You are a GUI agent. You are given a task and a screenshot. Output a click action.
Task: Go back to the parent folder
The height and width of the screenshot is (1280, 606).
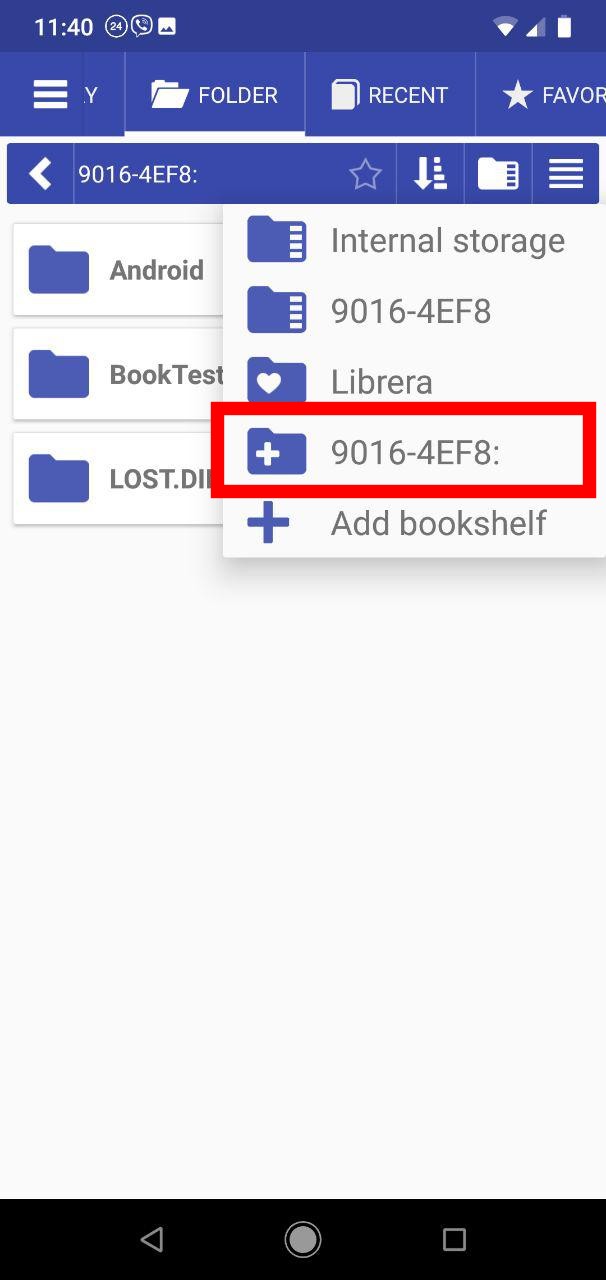point(40,174)
